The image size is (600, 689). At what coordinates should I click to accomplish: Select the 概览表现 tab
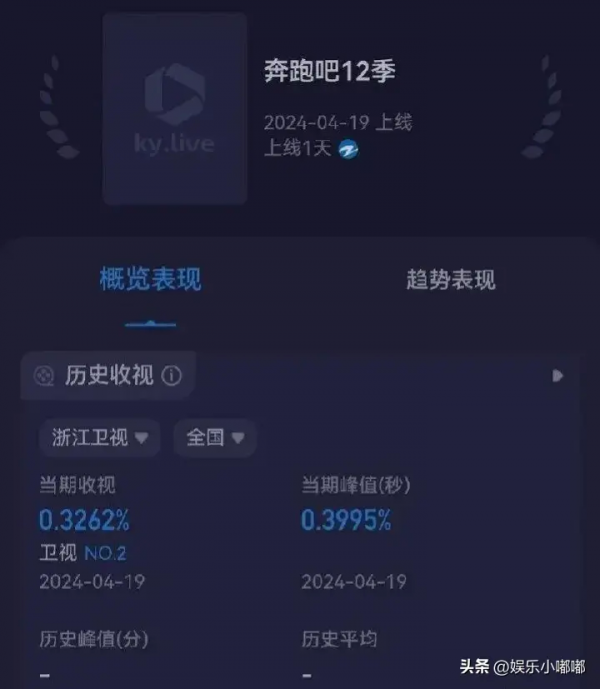(150, 280)
